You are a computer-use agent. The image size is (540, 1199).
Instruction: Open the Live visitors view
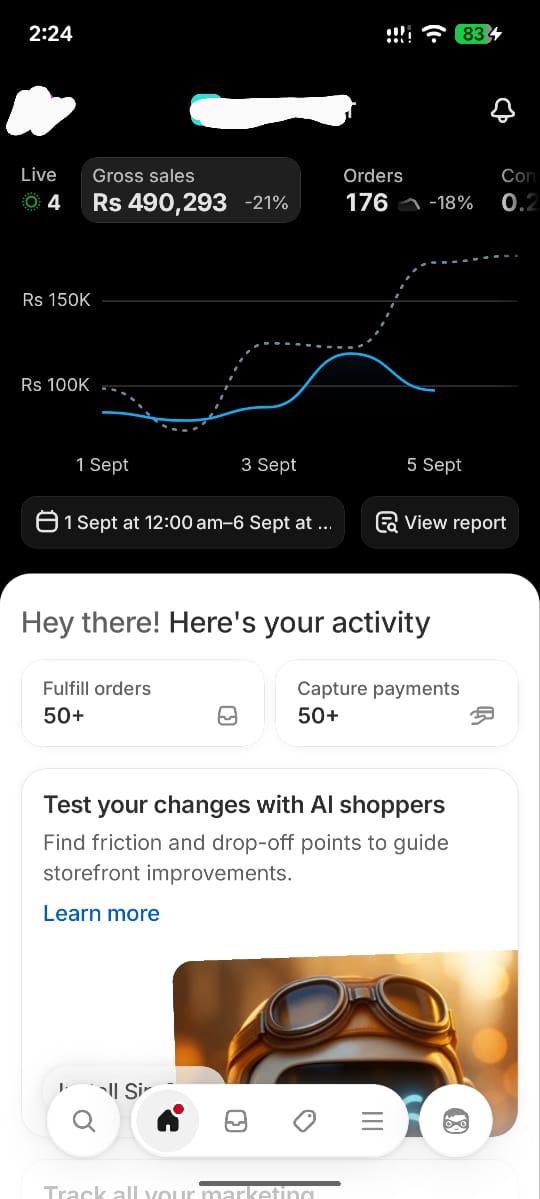tap(40, 190)
